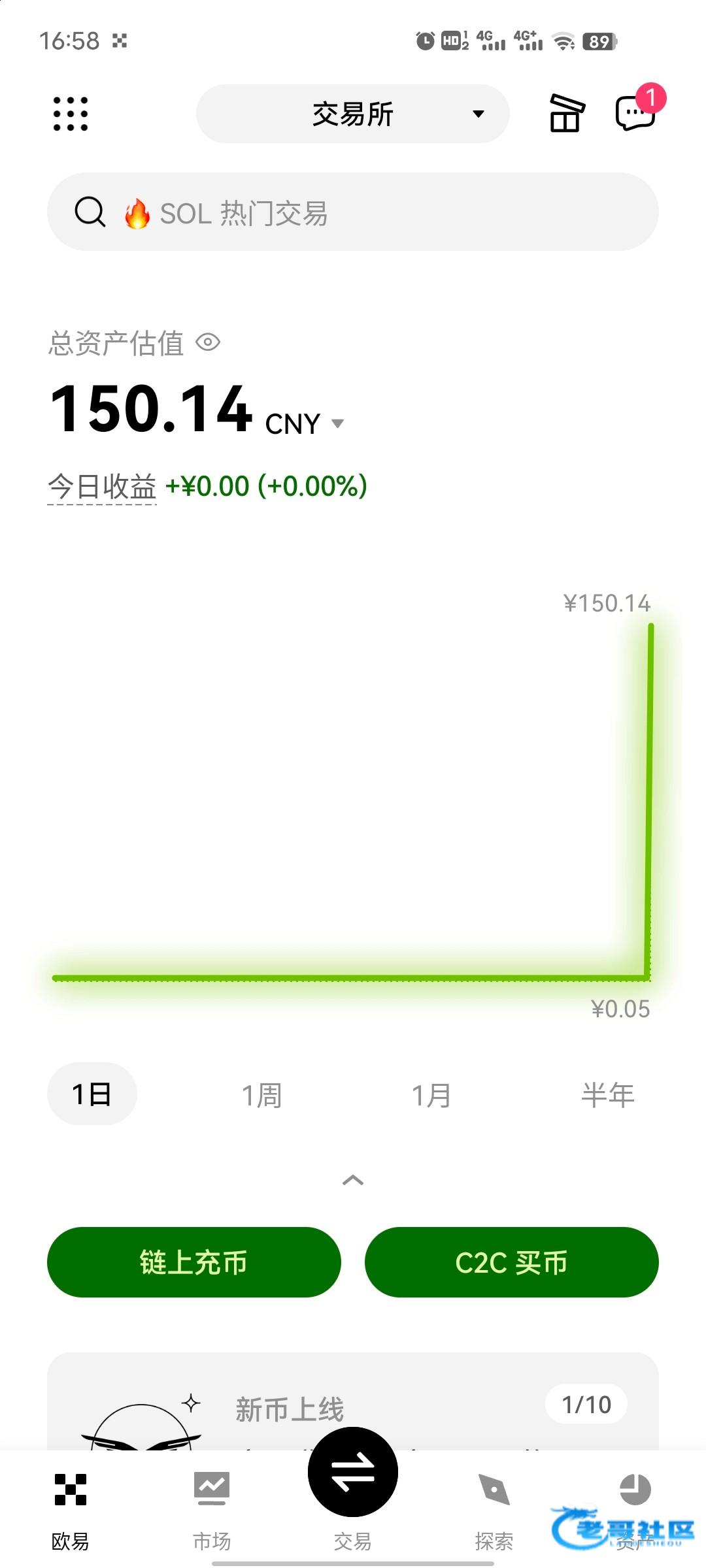This screenshot has width=706, height=1568.
Task: Open the 新币上线 banner card
Action: (x=353, y=1401)
